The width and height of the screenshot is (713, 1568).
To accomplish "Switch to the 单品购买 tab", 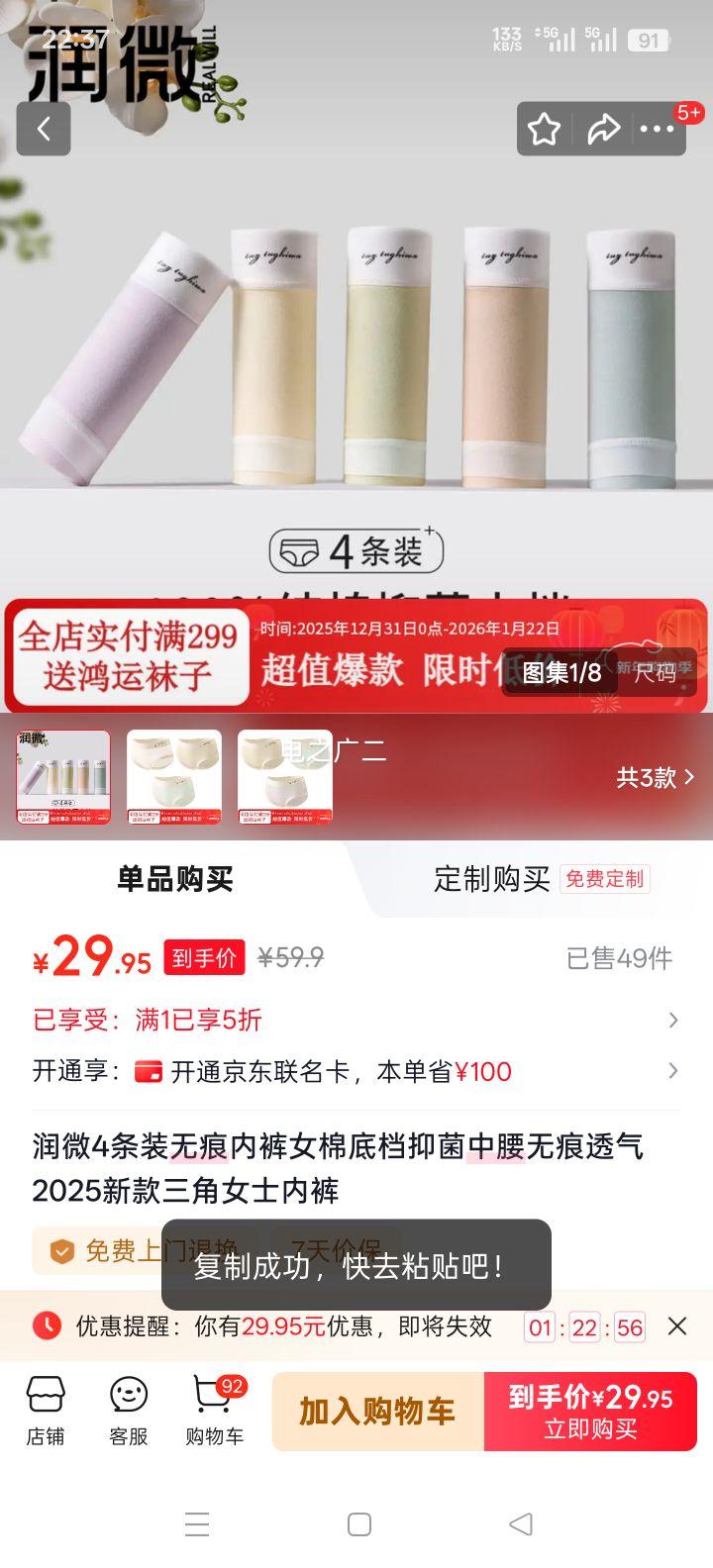I will click(175, 880).
